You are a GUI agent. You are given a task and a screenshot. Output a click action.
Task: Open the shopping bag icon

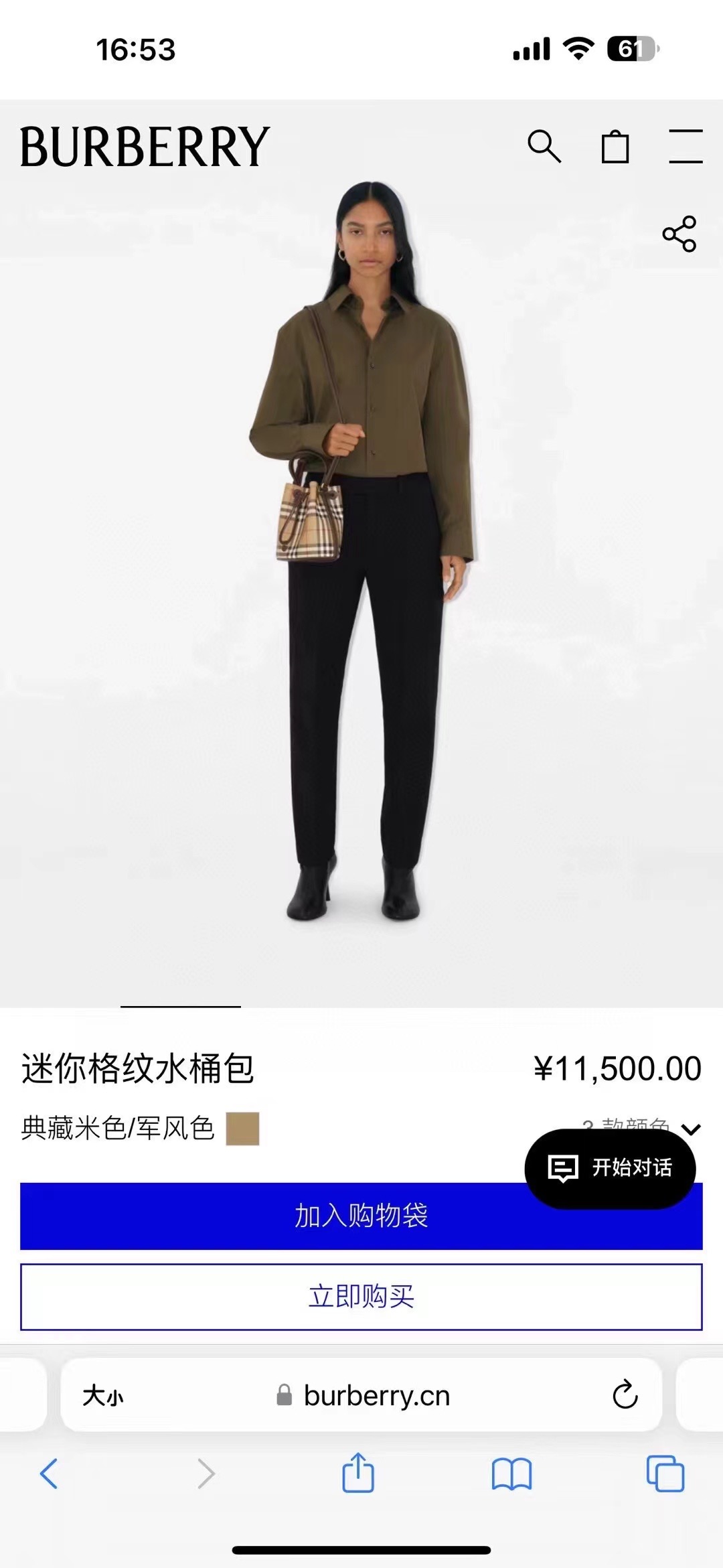click(615, 147)
